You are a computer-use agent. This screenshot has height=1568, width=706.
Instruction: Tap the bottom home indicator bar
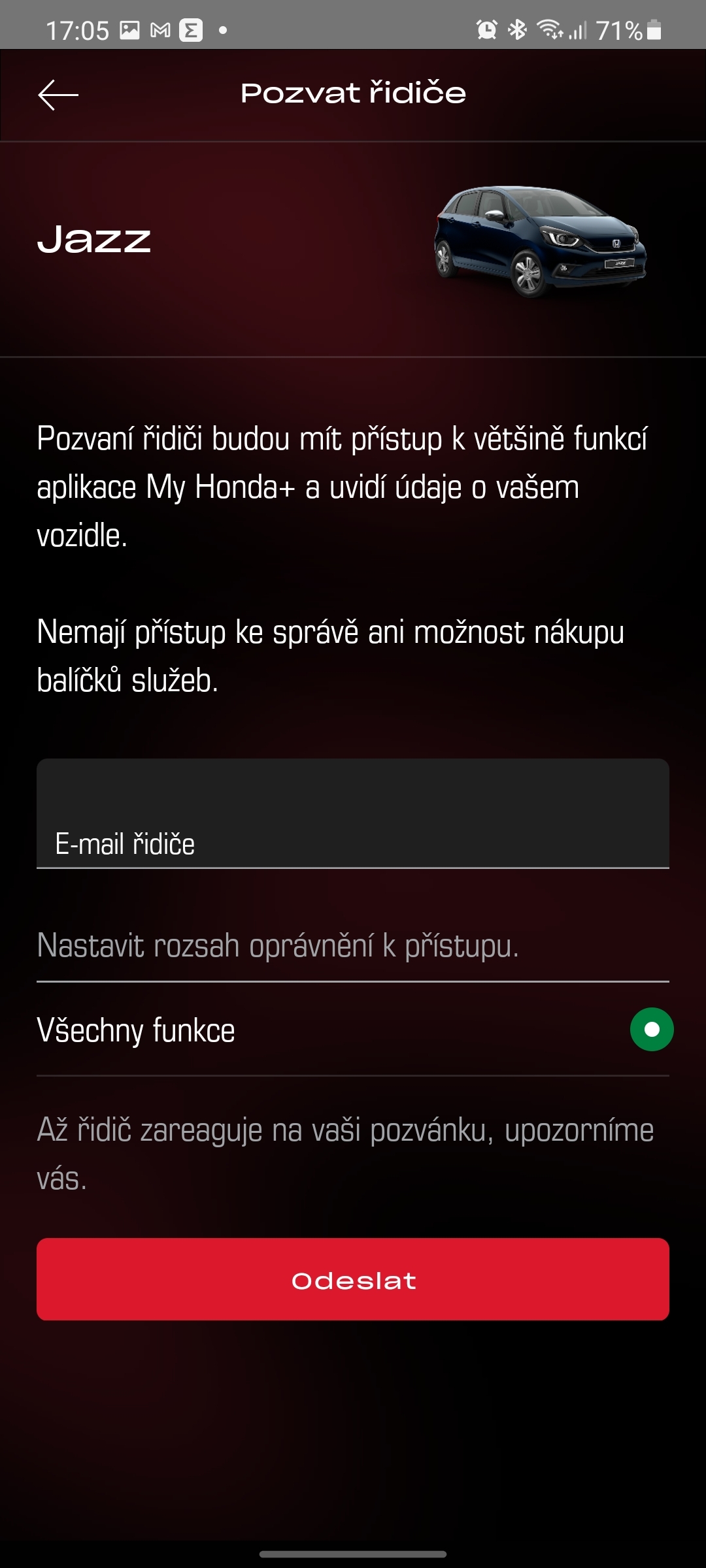click(353, 1552)
